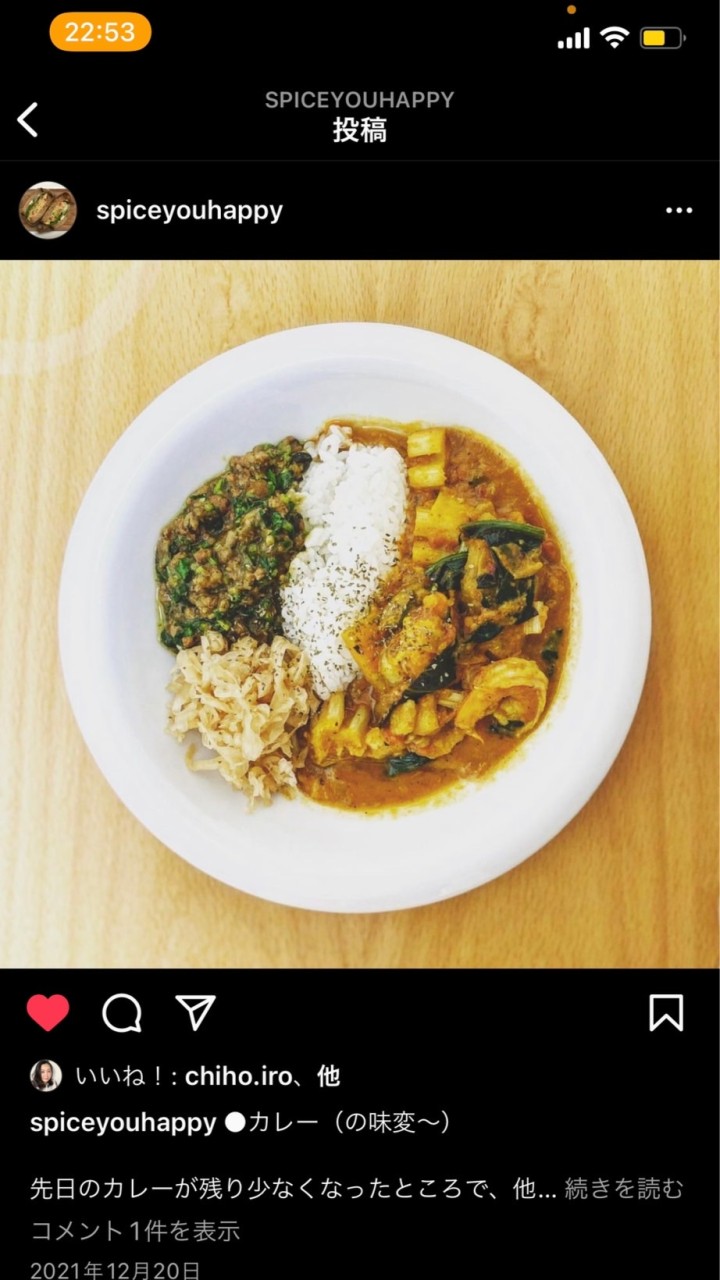
Task: Open spiceyouhappy profile picture
Action: click(47, 210)
